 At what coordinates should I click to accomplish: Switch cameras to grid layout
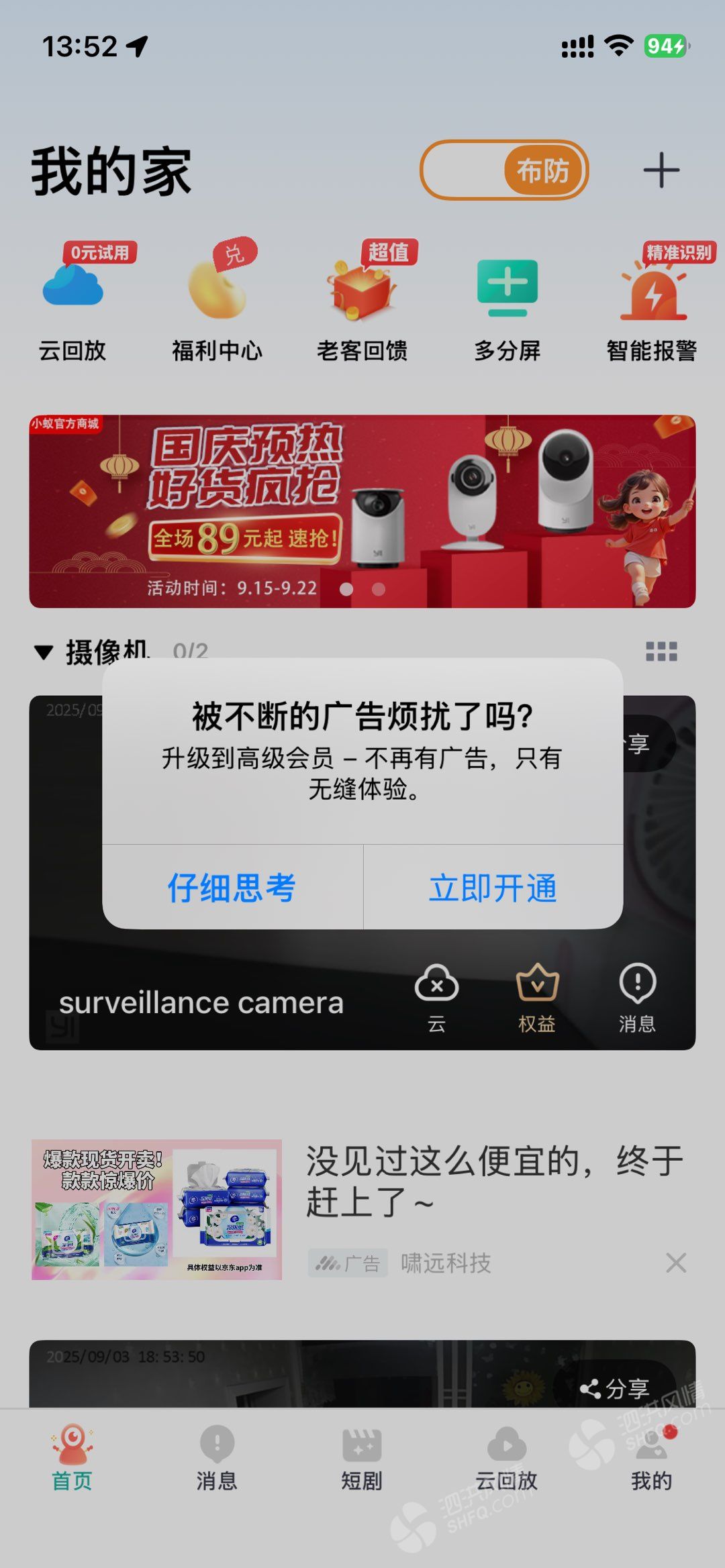coord(661,651)
